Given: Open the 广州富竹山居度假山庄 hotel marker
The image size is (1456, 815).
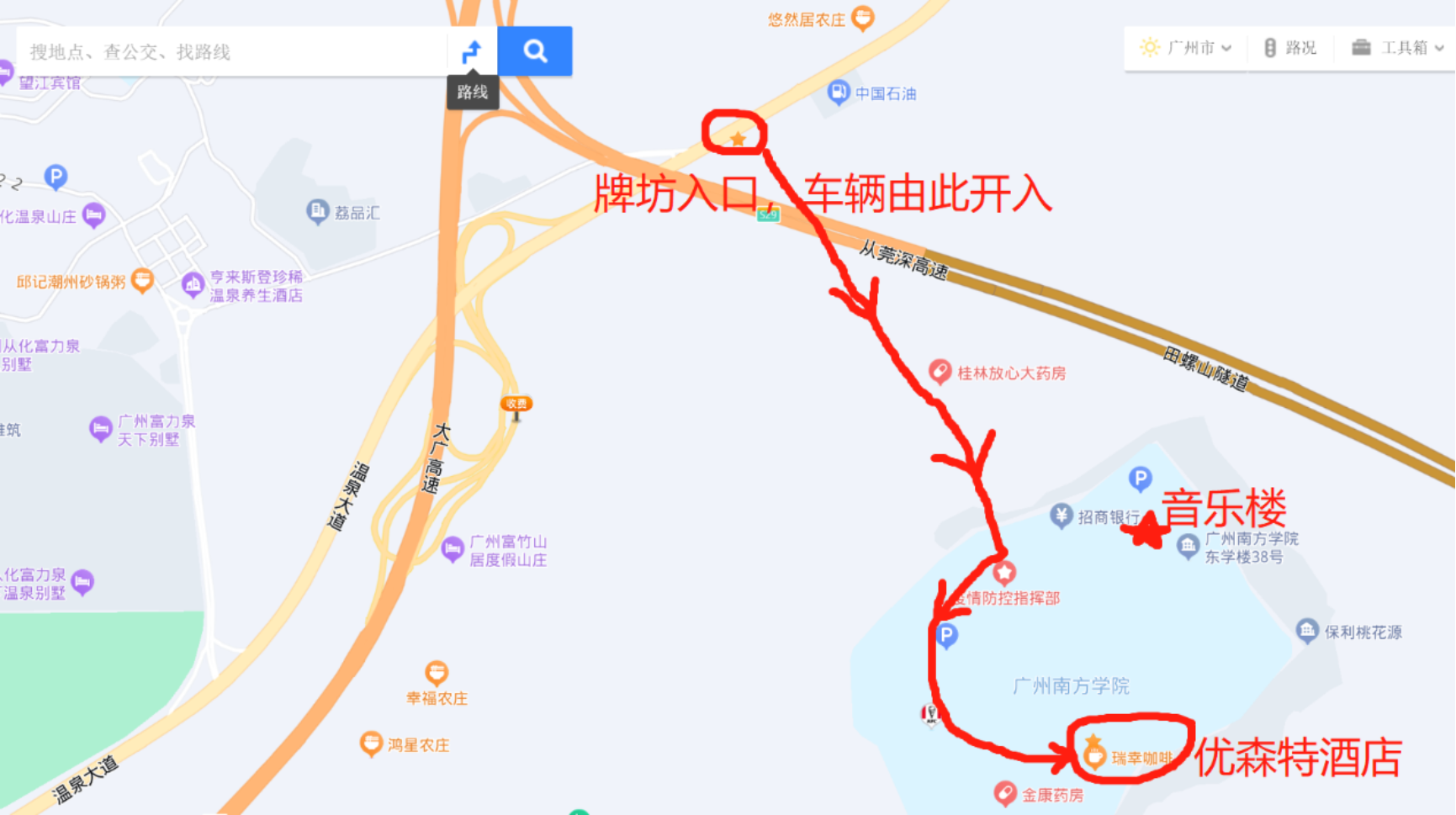Looking at the screenshot, I should [x=453, y=549].
